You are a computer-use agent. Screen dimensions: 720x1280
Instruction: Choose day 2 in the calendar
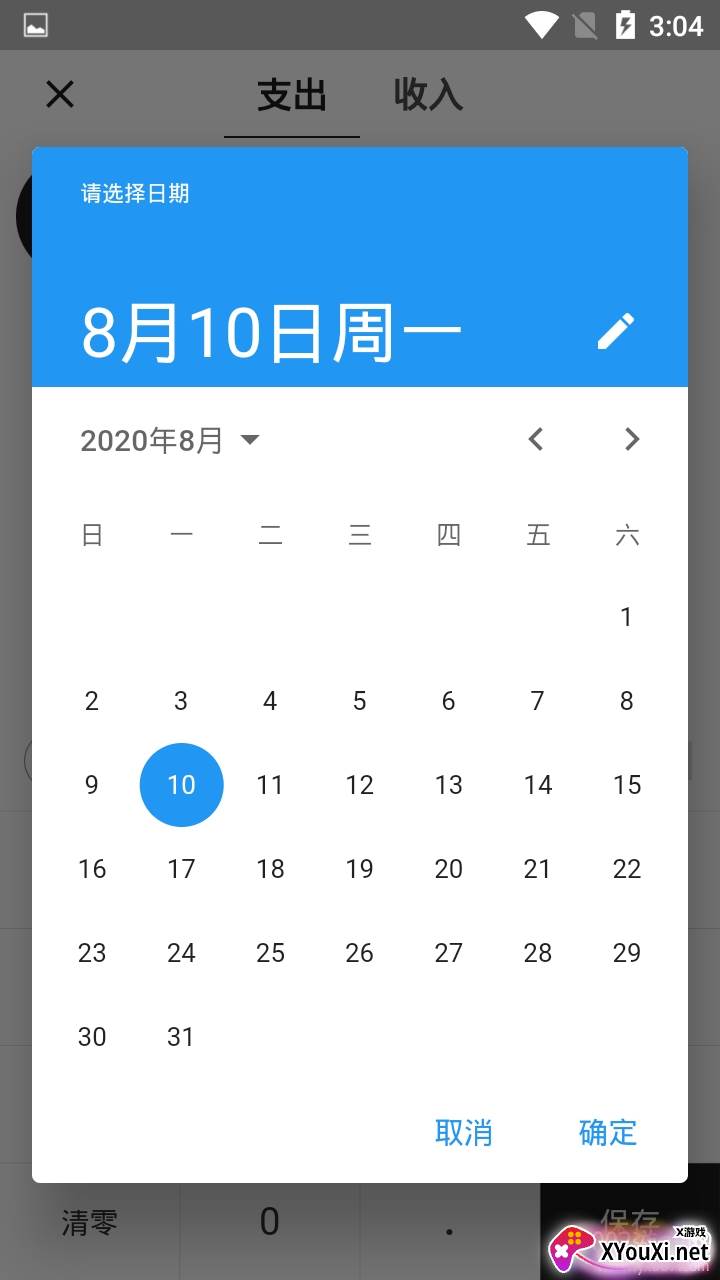(92, 701)
